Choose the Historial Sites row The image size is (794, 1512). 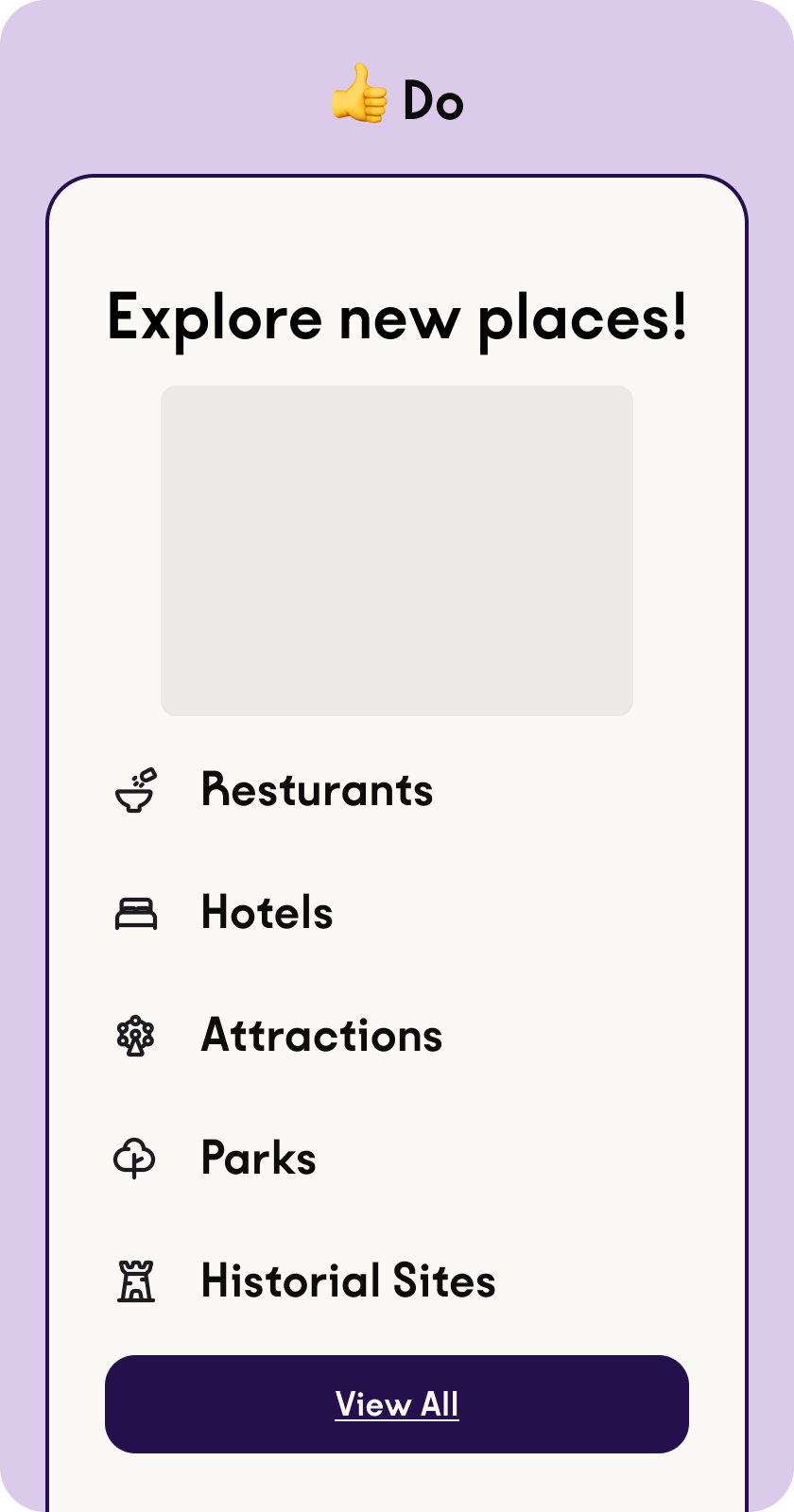pyautogui.click(x=348, y=1281)
